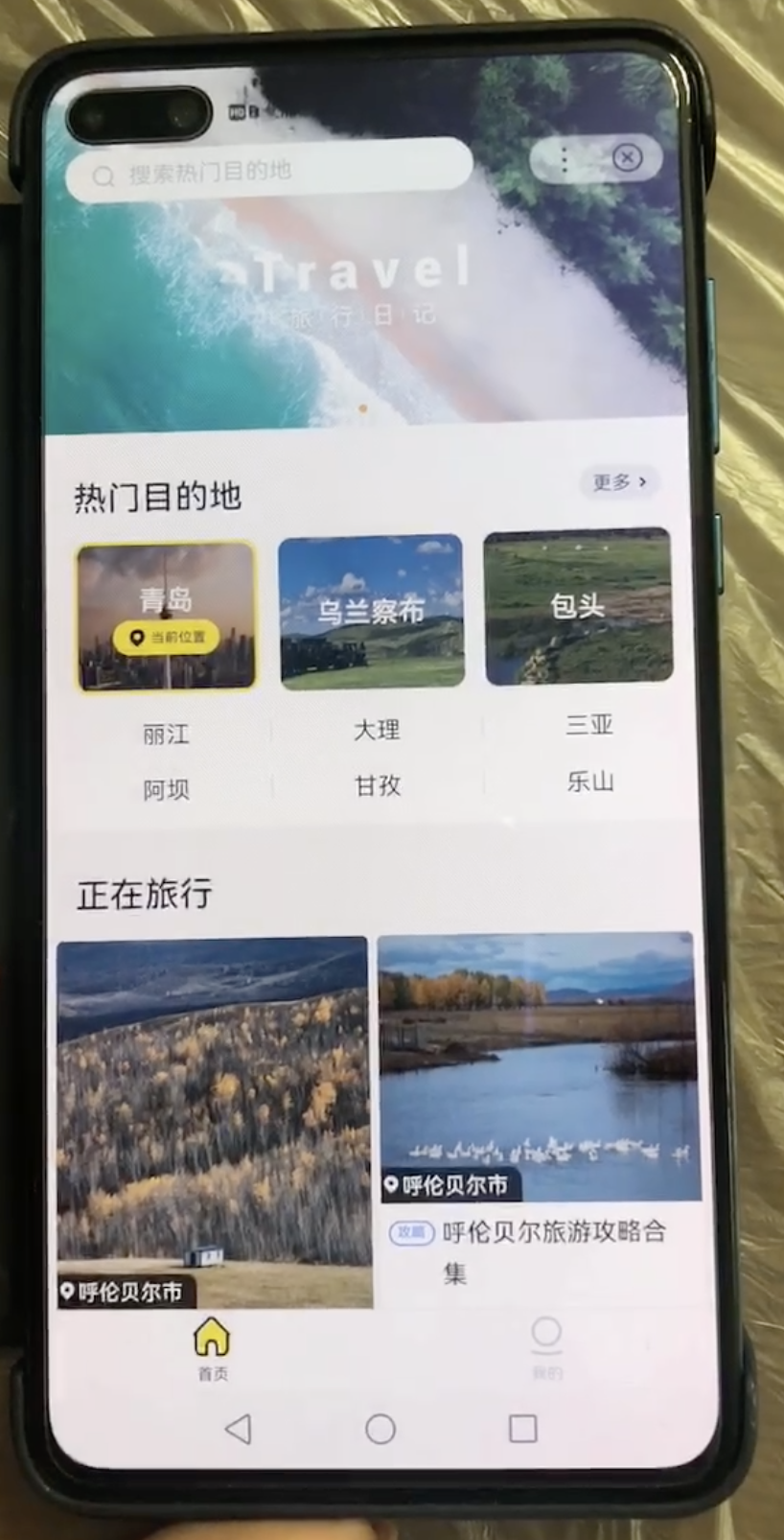
Task: Select 丽江 destination
Action: (x=166, y=735)
